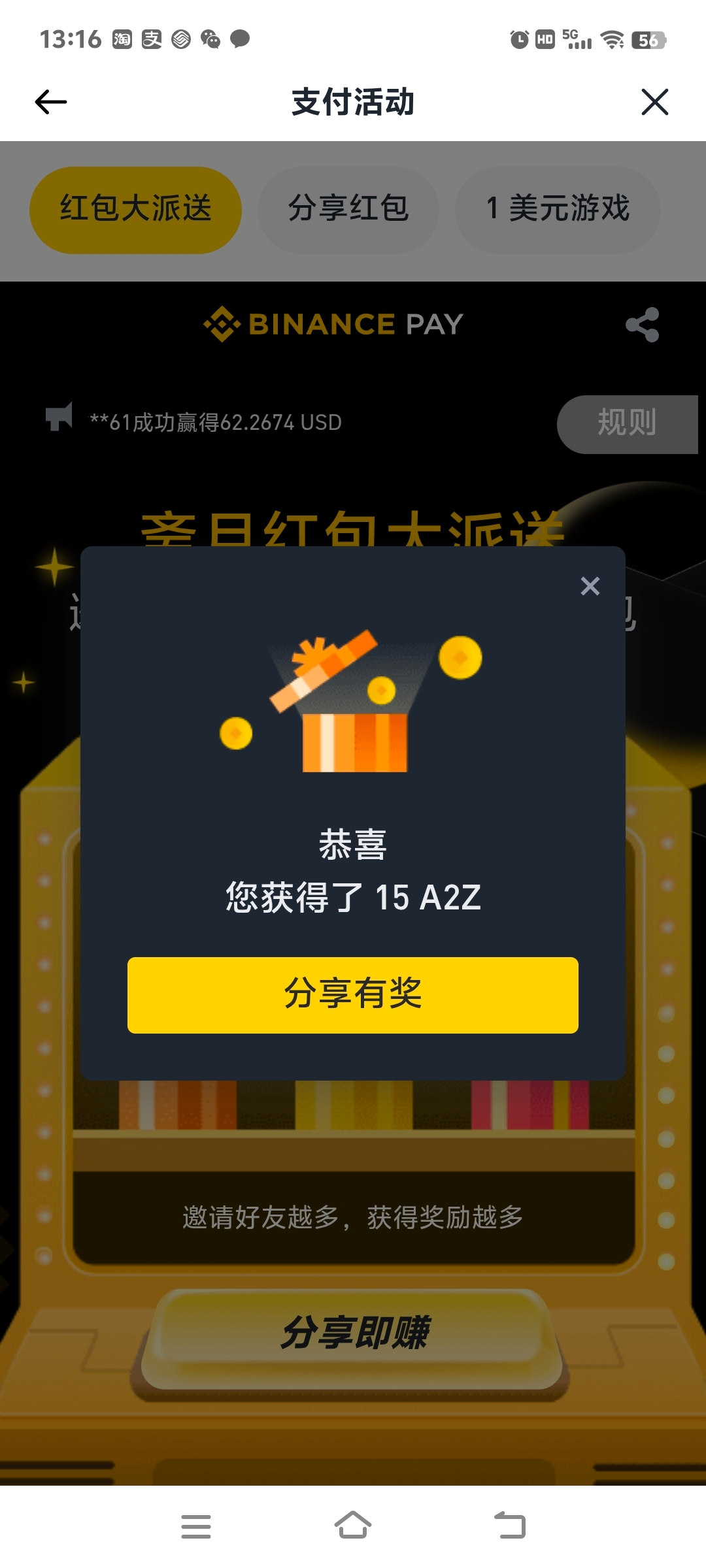706x1568 pixels.
Task: Switch to the 分享红包 tab
Action: [x=348, y=210]
